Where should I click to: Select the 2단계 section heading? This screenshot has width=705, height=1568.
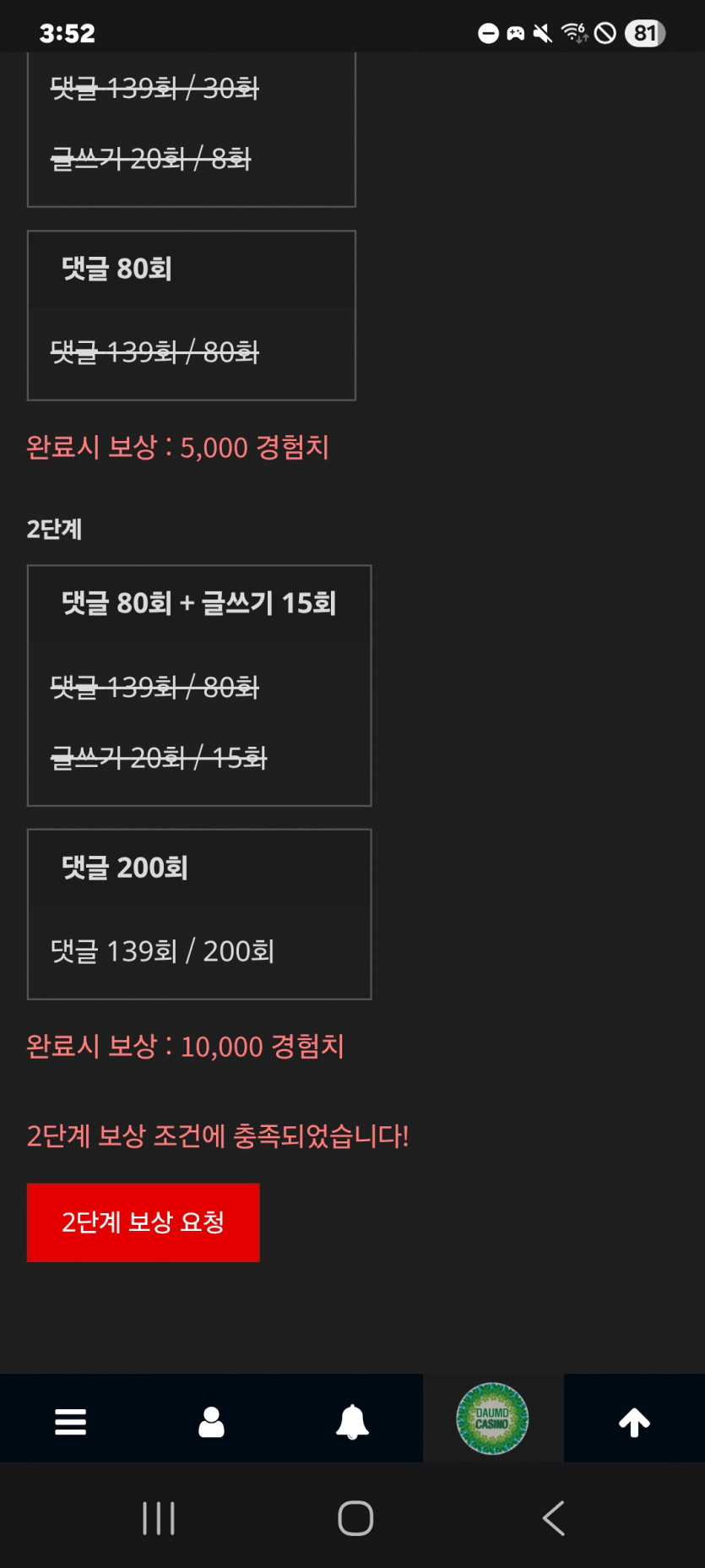(x=55, y=529)
